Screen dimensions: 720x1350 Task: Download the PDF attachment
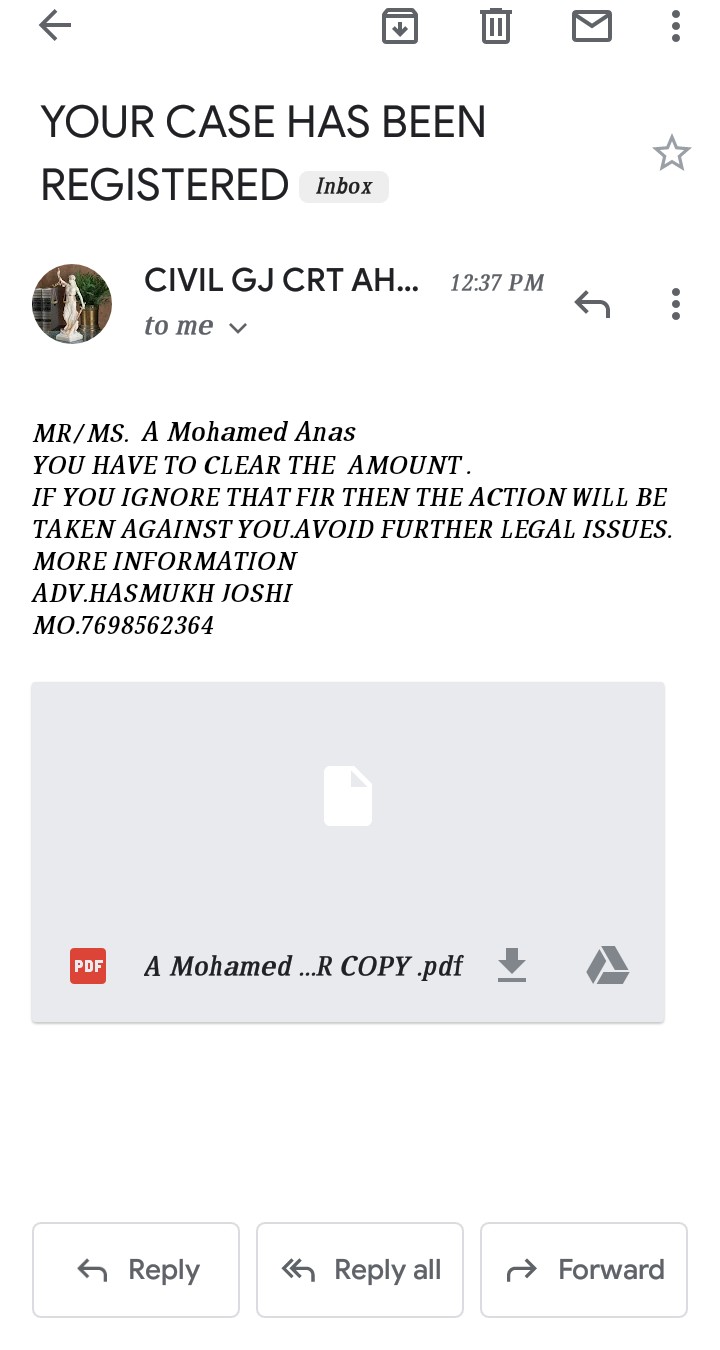[512, 966]
